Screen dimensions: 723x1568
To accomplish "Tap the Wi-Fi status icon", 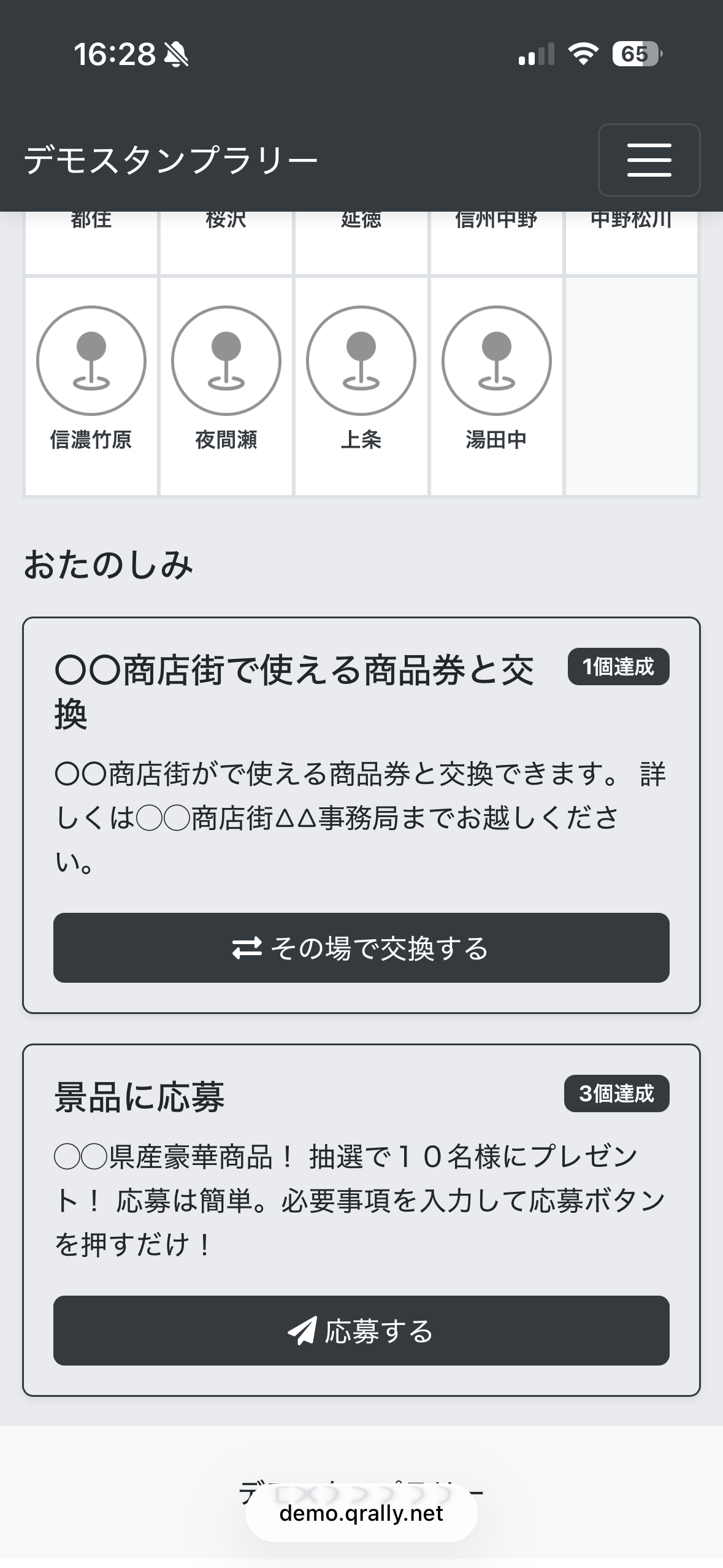I will [583, 54].
